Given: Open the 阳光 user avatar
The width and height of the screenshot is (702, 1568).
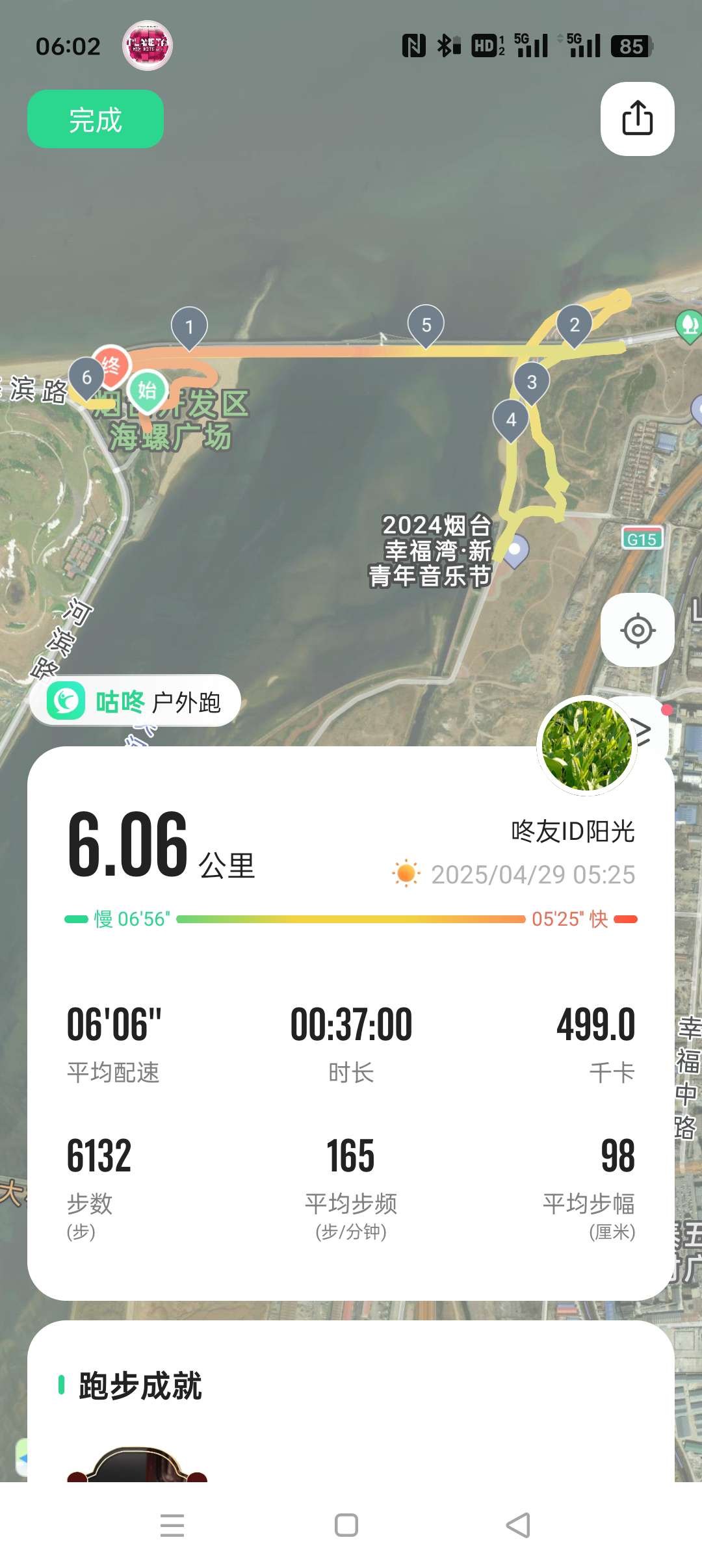Looking at the screenshot, I should coord(586,746).
